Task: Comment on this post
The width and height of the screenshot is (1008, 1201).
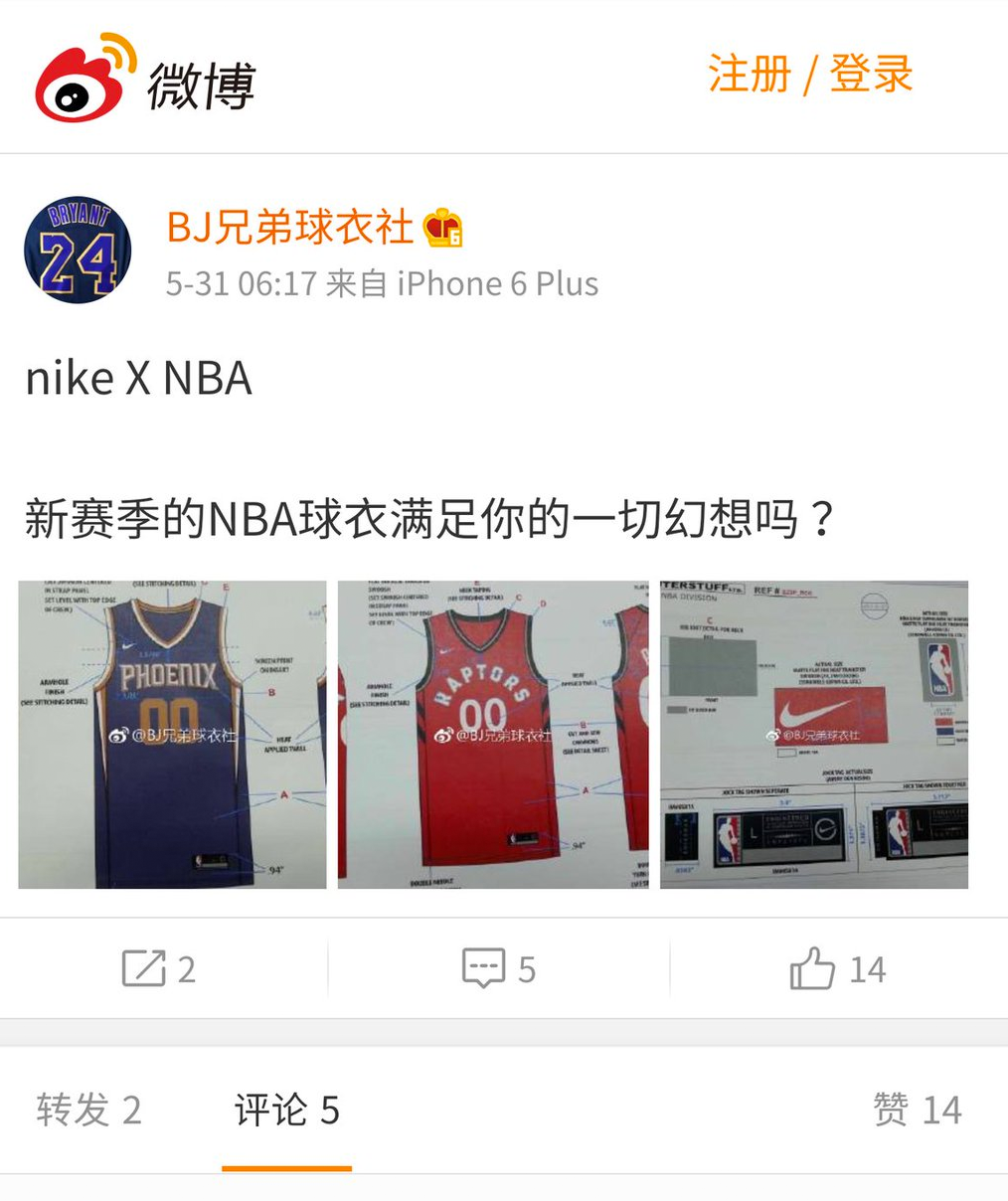Action: pos(499,968)
